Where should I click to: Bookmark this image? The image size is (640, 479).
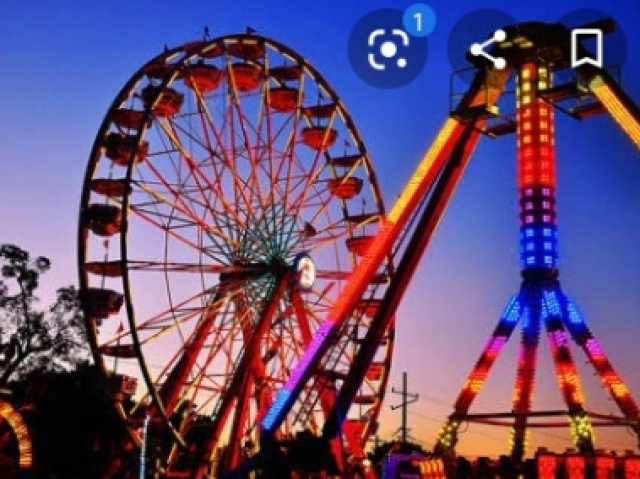click(586, 48)
